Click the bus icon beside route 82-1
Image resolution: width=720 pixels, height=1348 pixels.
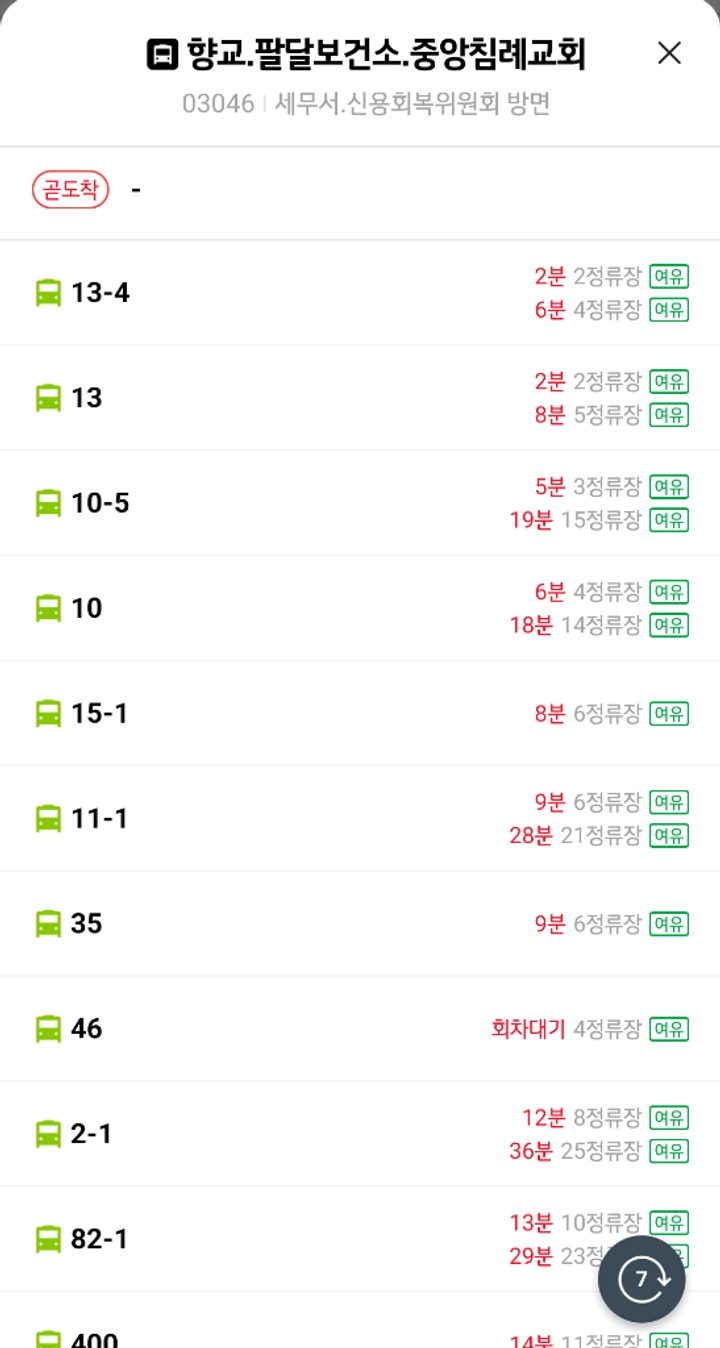point(49,1239)
